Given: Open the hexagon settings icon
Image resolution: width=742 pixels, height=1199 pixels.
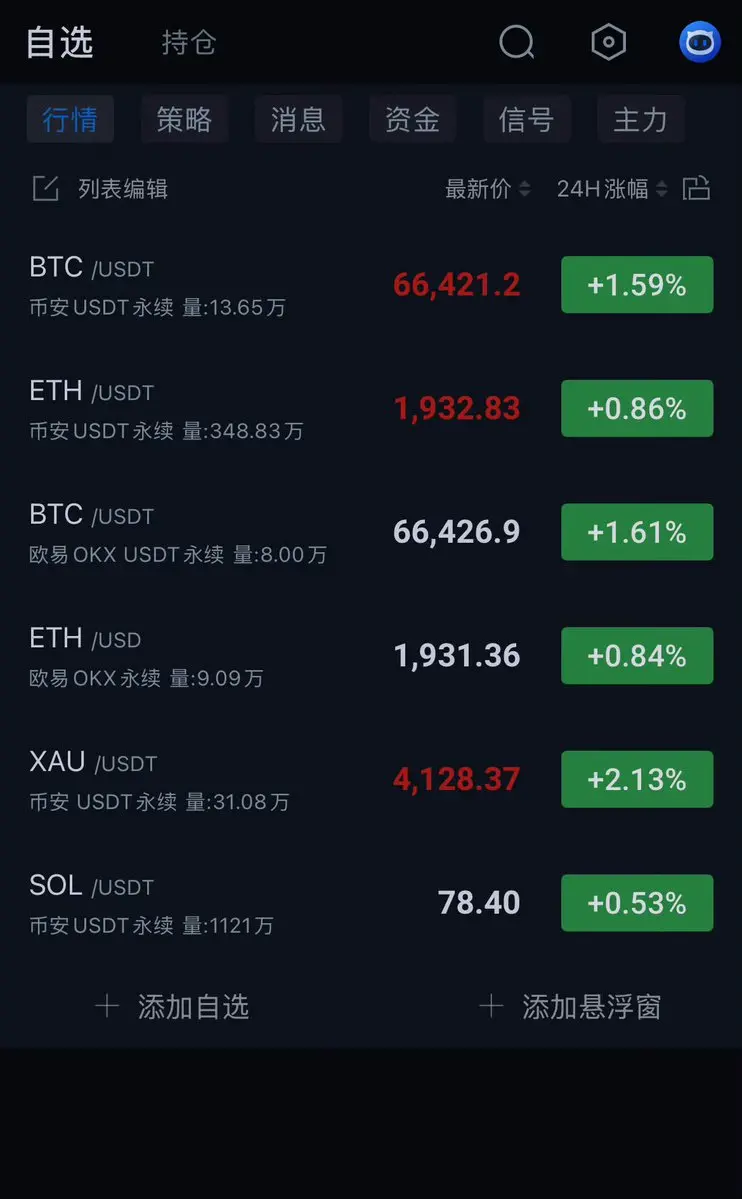Looking at the screenshot, I should [x=609, y=42].
